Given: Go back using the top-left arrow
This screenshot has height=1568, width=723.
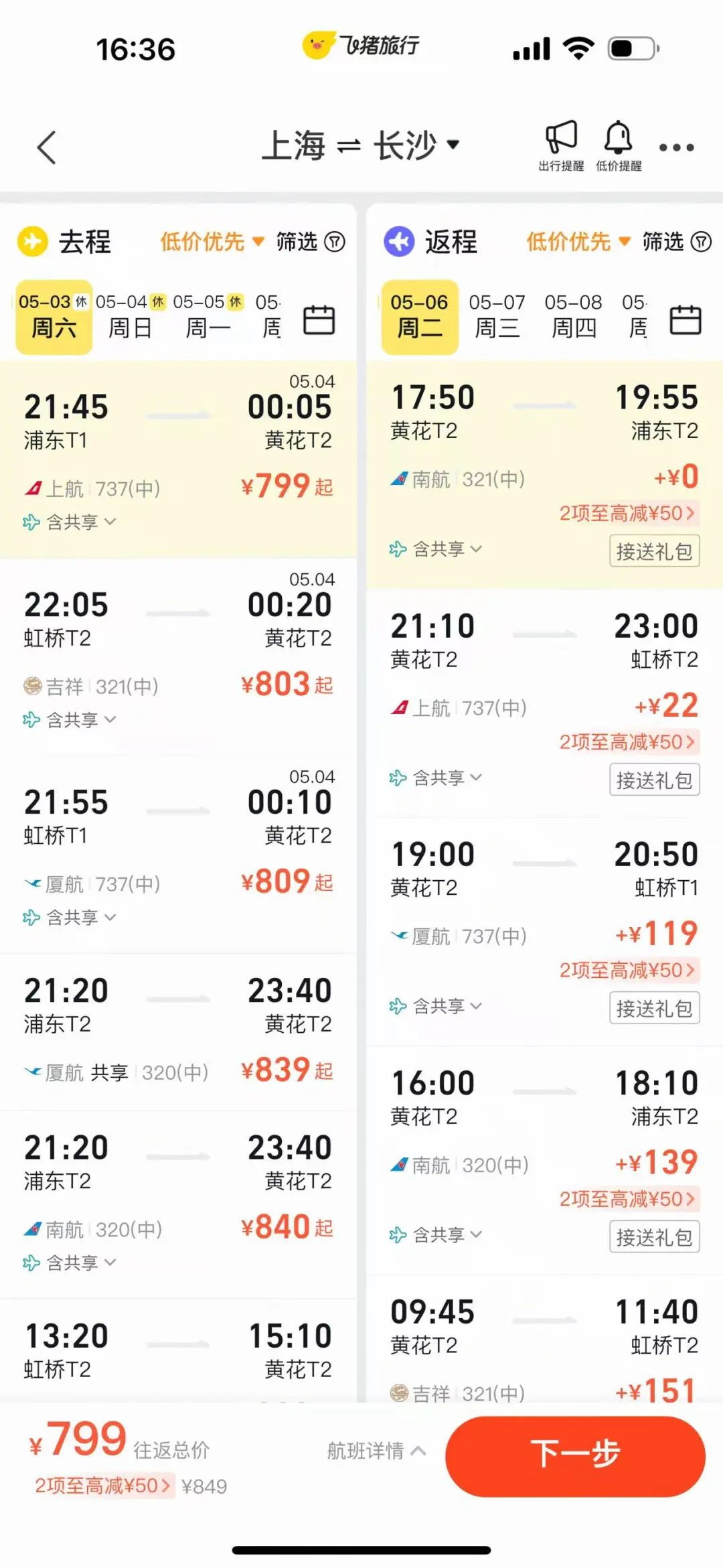Looking at the screenshot, I should pos(47,147).
